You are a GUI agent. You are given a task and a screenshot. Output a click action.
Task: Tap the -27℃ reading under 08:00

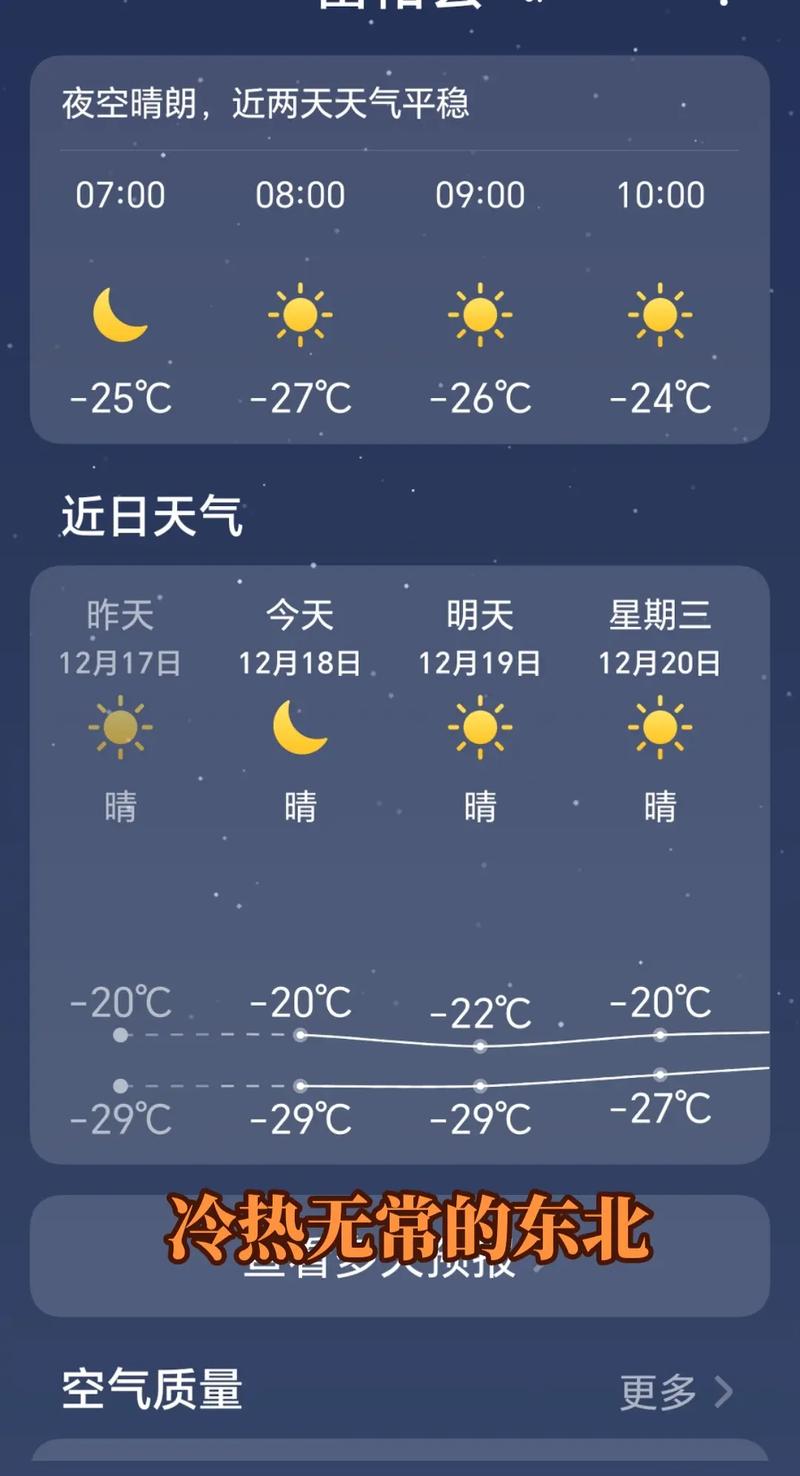click(299, 397)
